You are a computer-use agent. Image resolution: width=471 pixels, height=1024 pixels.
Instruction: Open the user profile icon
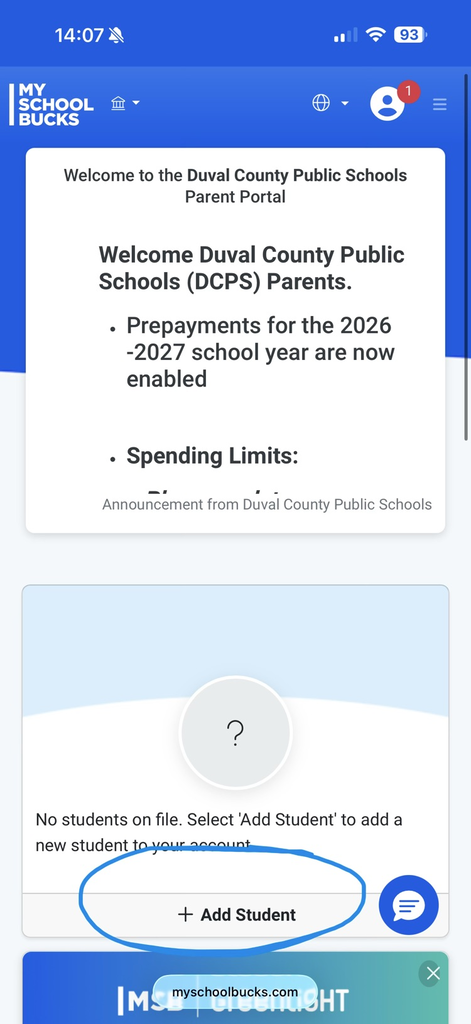[x=387, y=103]
